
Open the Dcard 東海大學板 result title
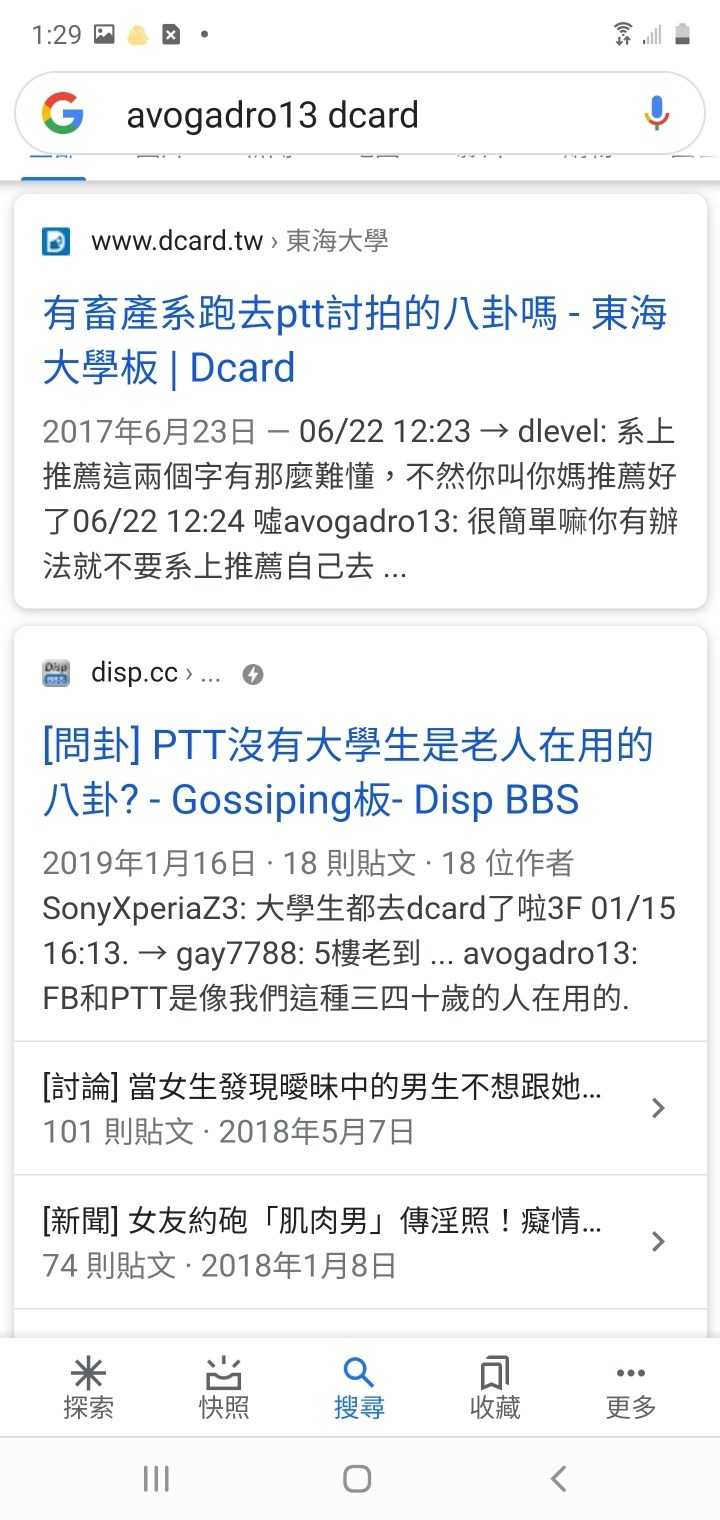(x=355, y=341)
